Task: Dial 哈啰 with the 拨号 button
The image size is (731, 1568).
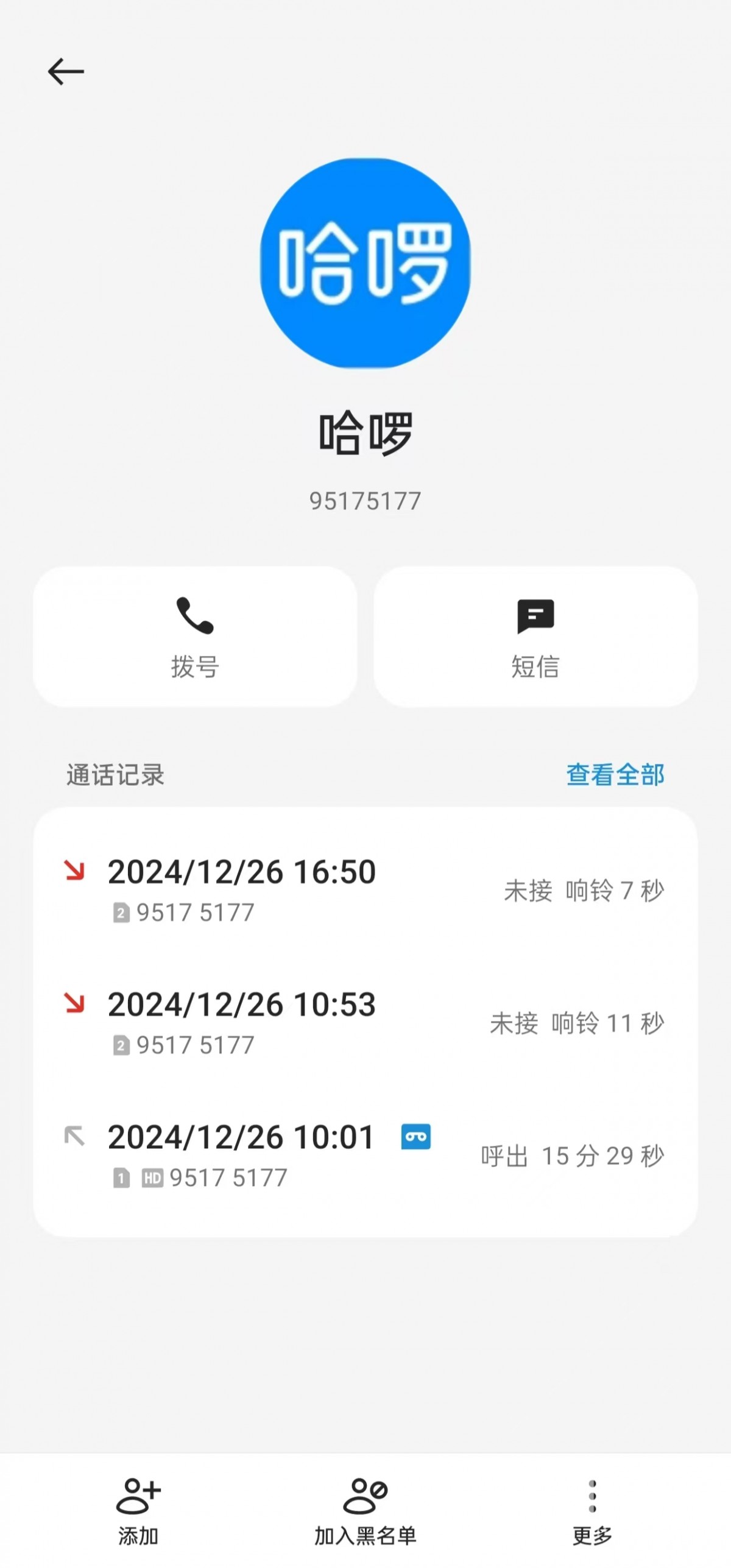Action: [195, 637]
